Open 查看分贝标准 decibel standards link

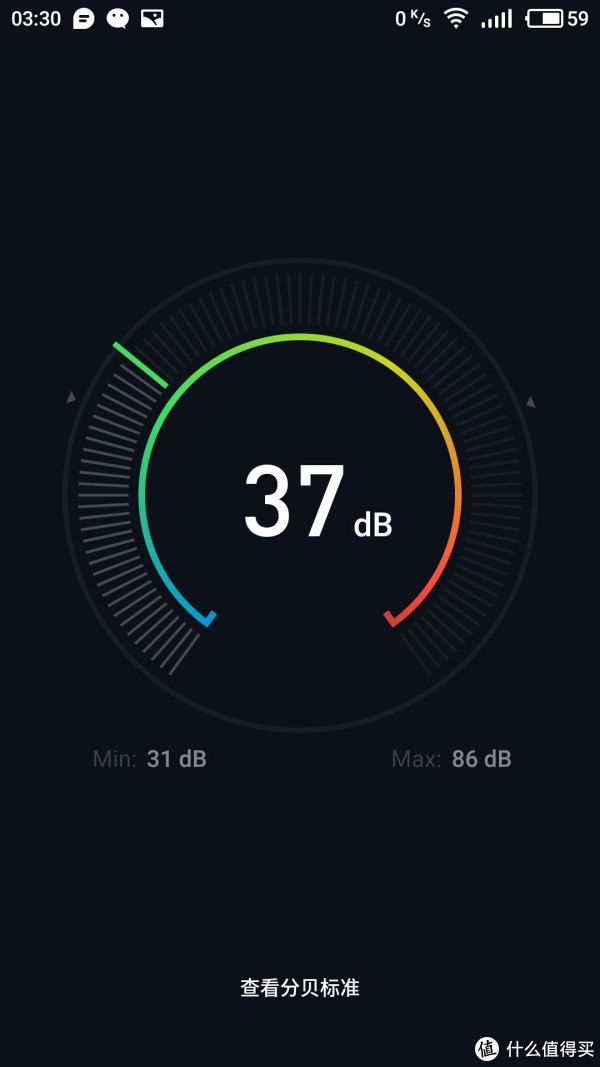click(300, 987)
